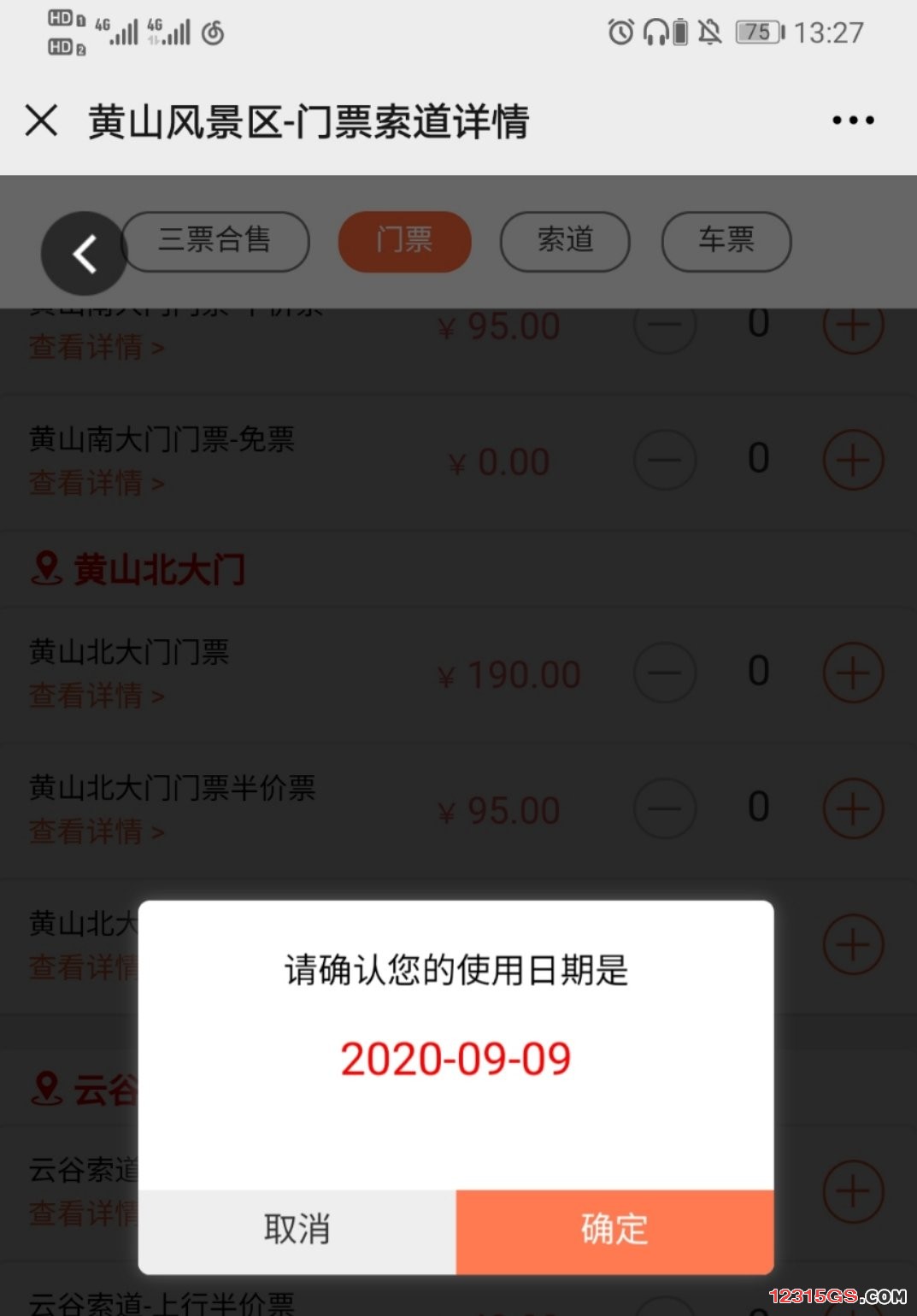This screenshot has width=917, height=1316.
Task: View details of 黄山北大门门票
Action: [96, 696]
